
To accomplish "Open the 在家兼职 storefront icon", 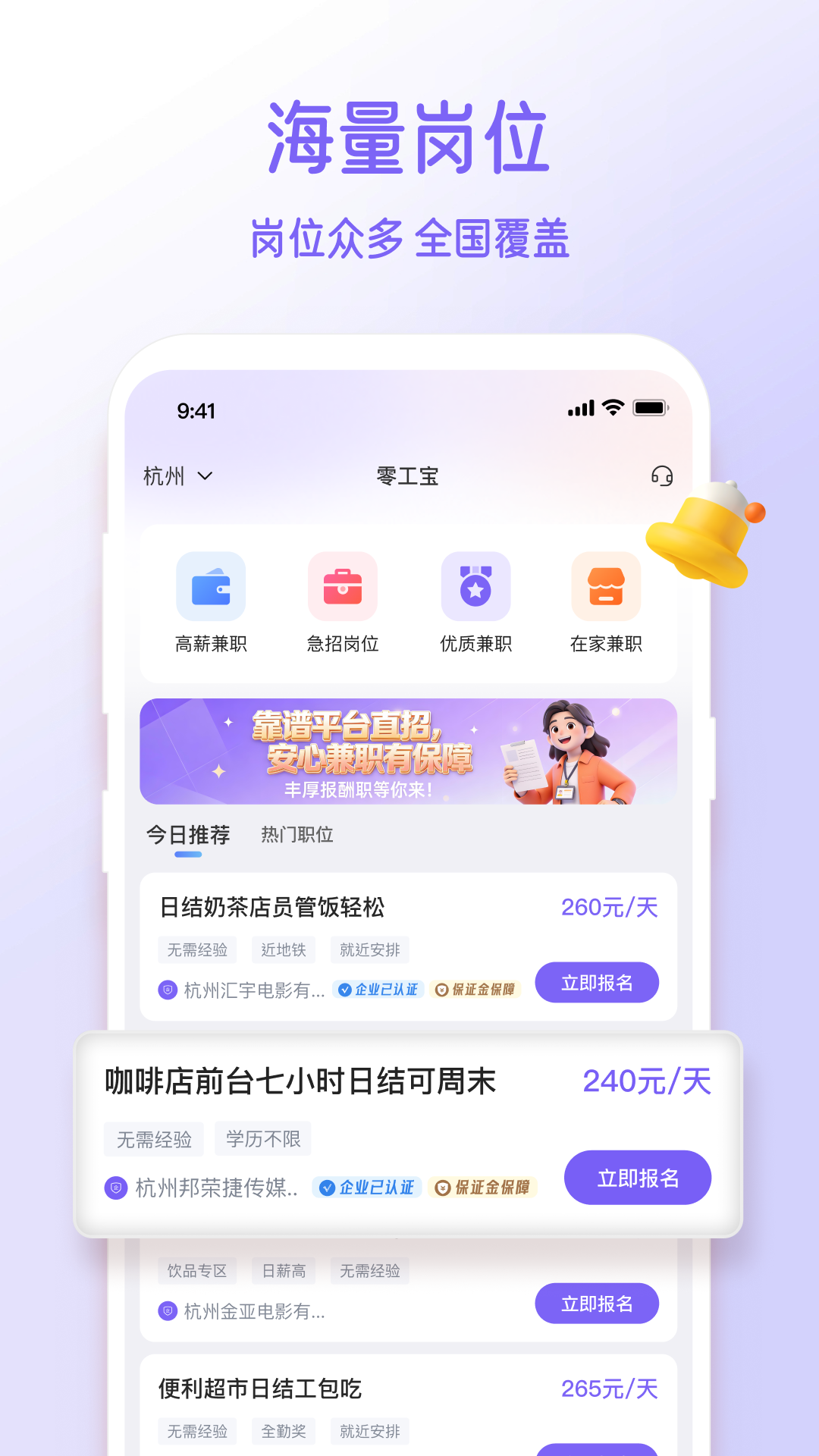I will click(607, 587).
